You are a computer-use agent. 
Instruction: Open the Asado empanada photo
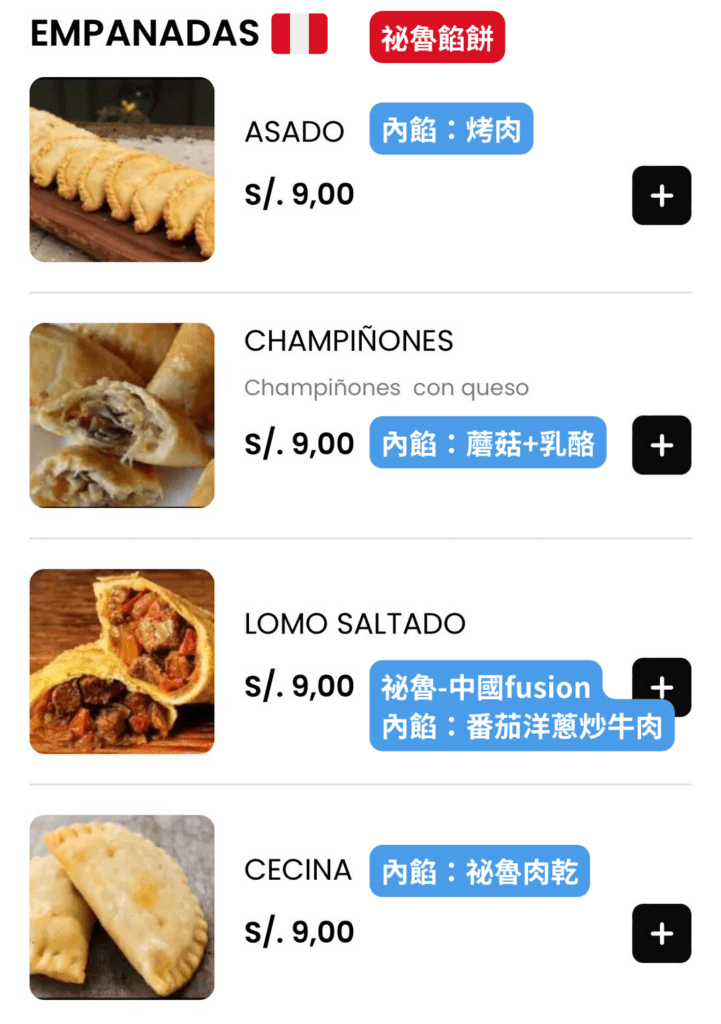coord(122,170)
